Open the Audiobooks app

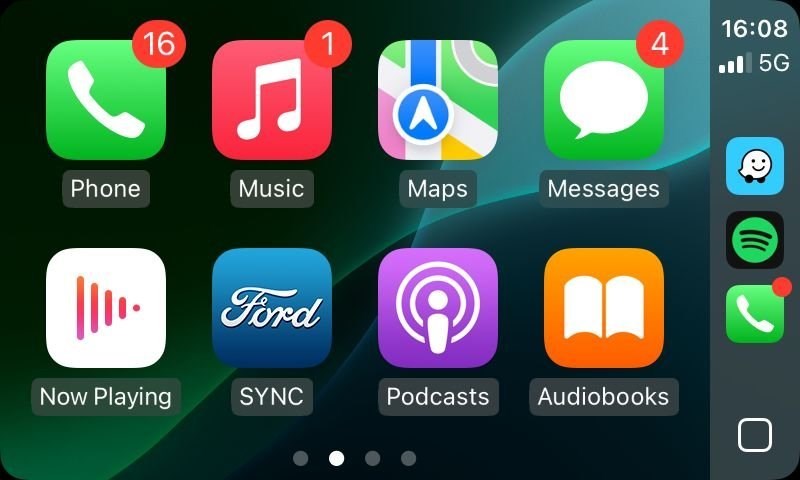[x=603, y=308]
